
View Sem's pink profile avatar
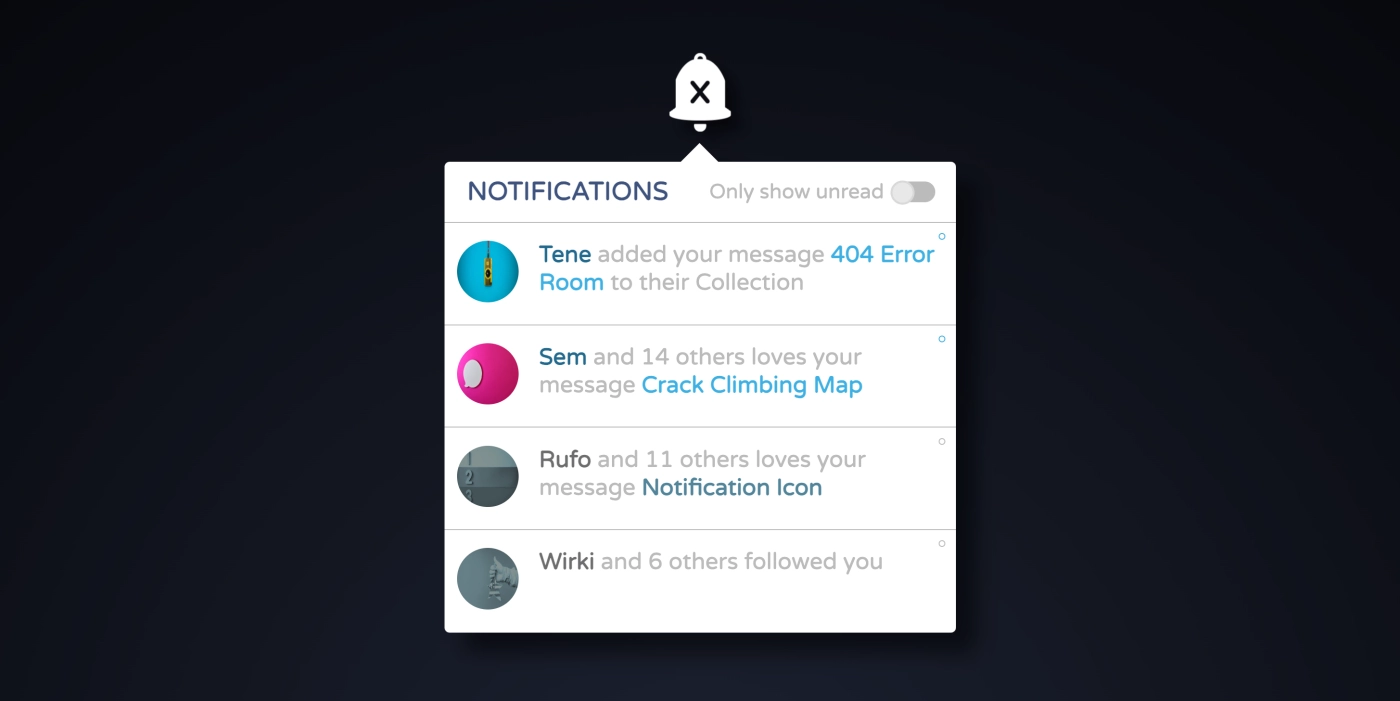488,374
